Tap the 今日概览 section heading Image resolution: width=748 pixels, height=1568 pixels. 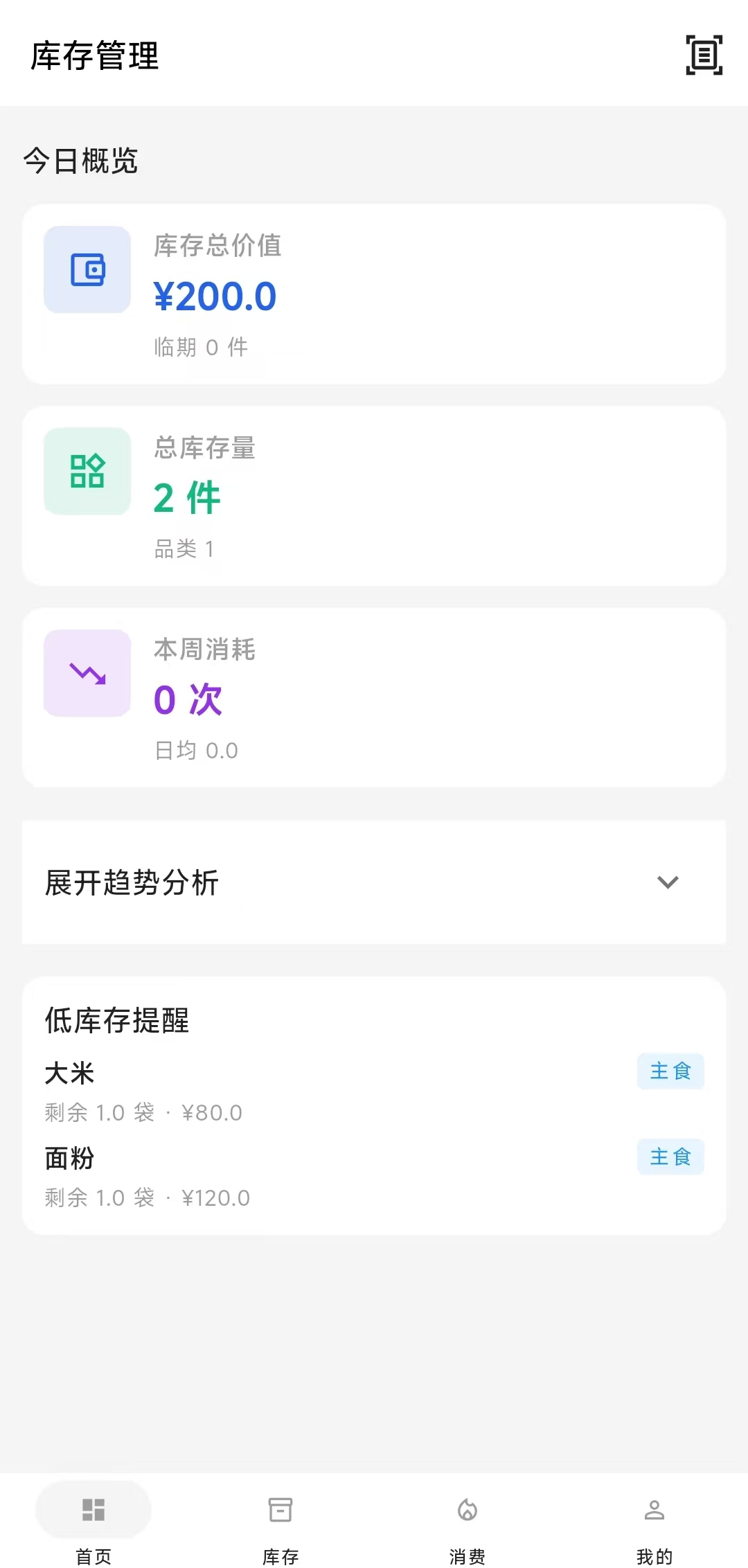80,161
